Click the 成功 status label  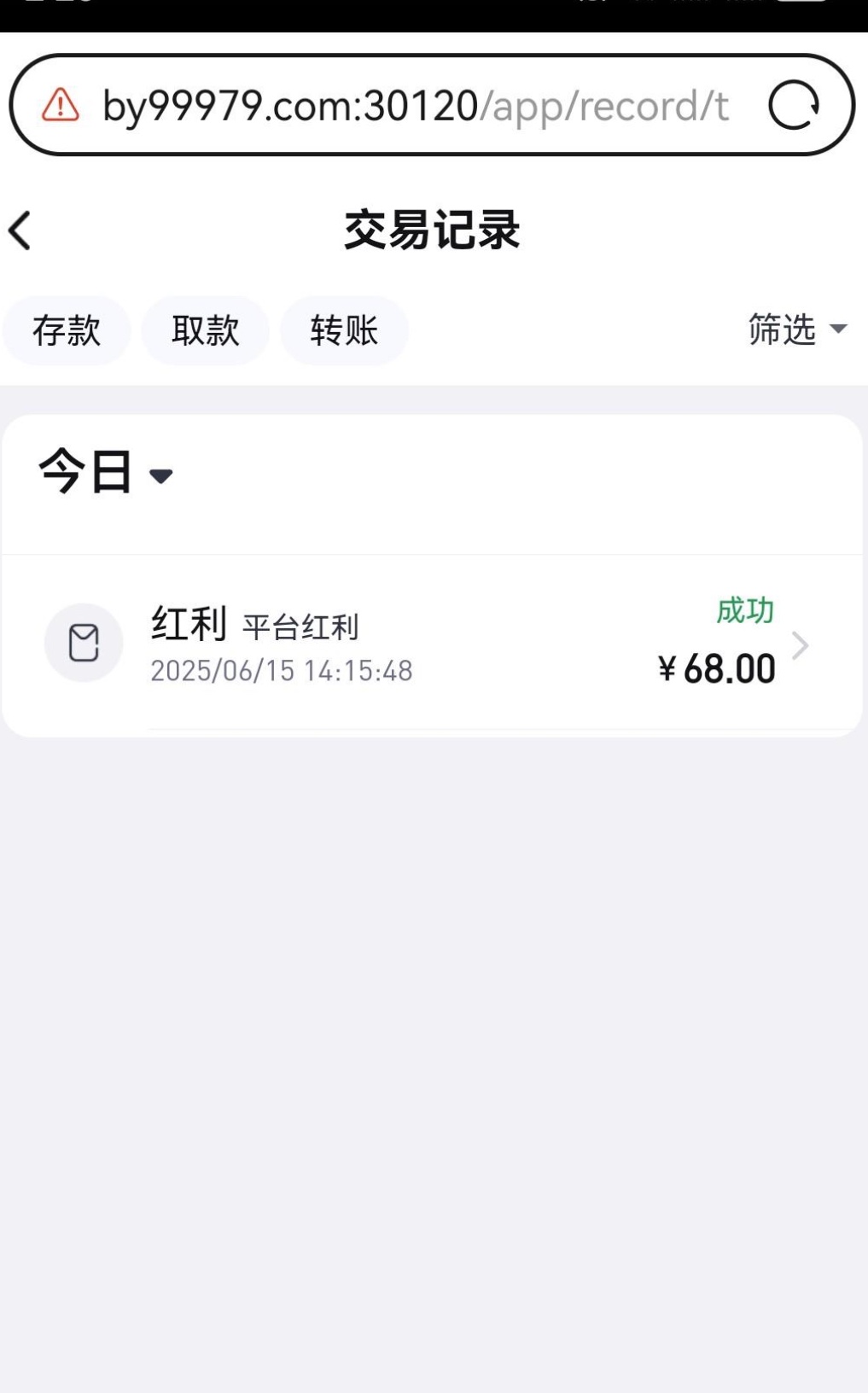click(744, 611)
